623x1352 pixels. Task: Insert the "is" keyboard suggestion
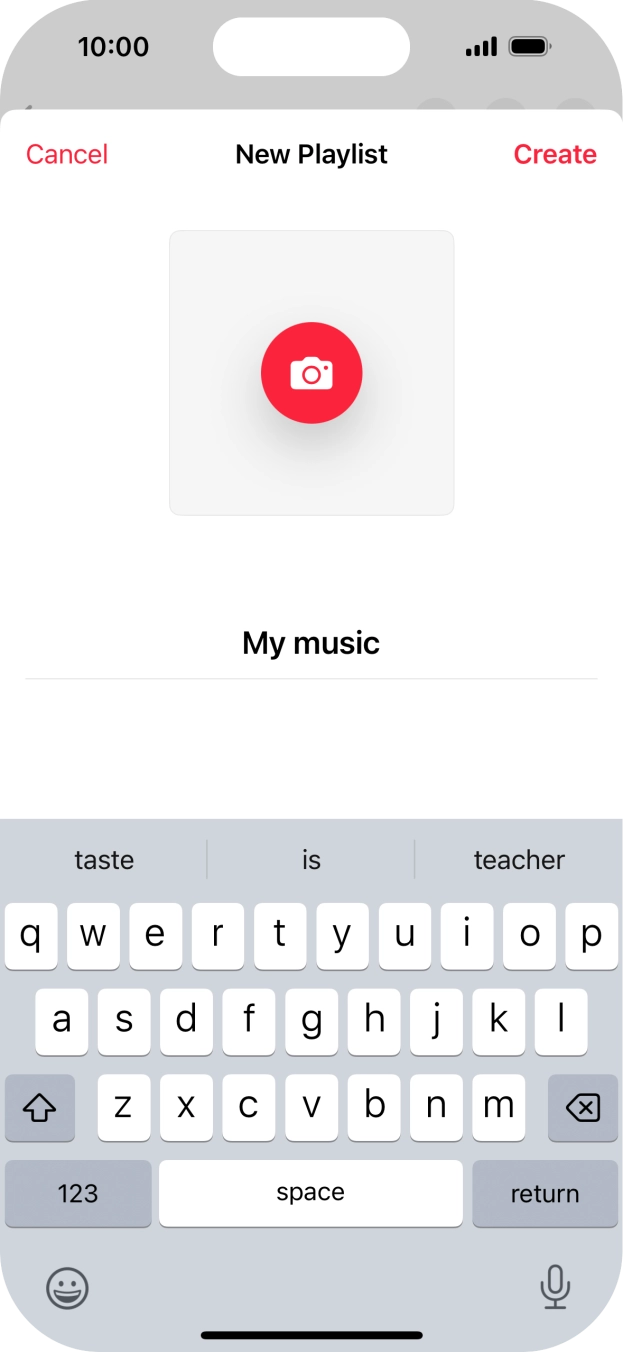click(311, 860)
